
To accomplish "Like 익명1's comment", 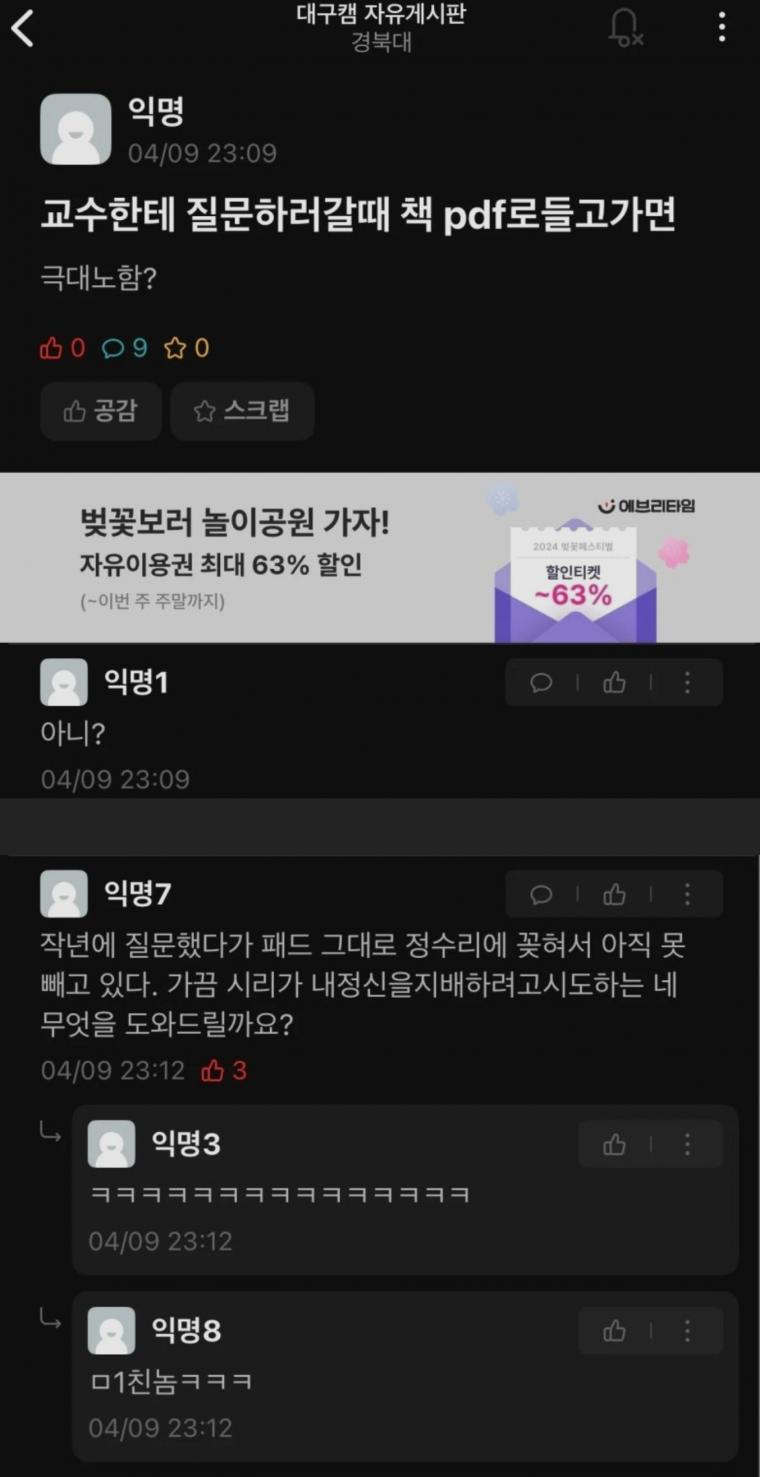I will coord(614,683).
